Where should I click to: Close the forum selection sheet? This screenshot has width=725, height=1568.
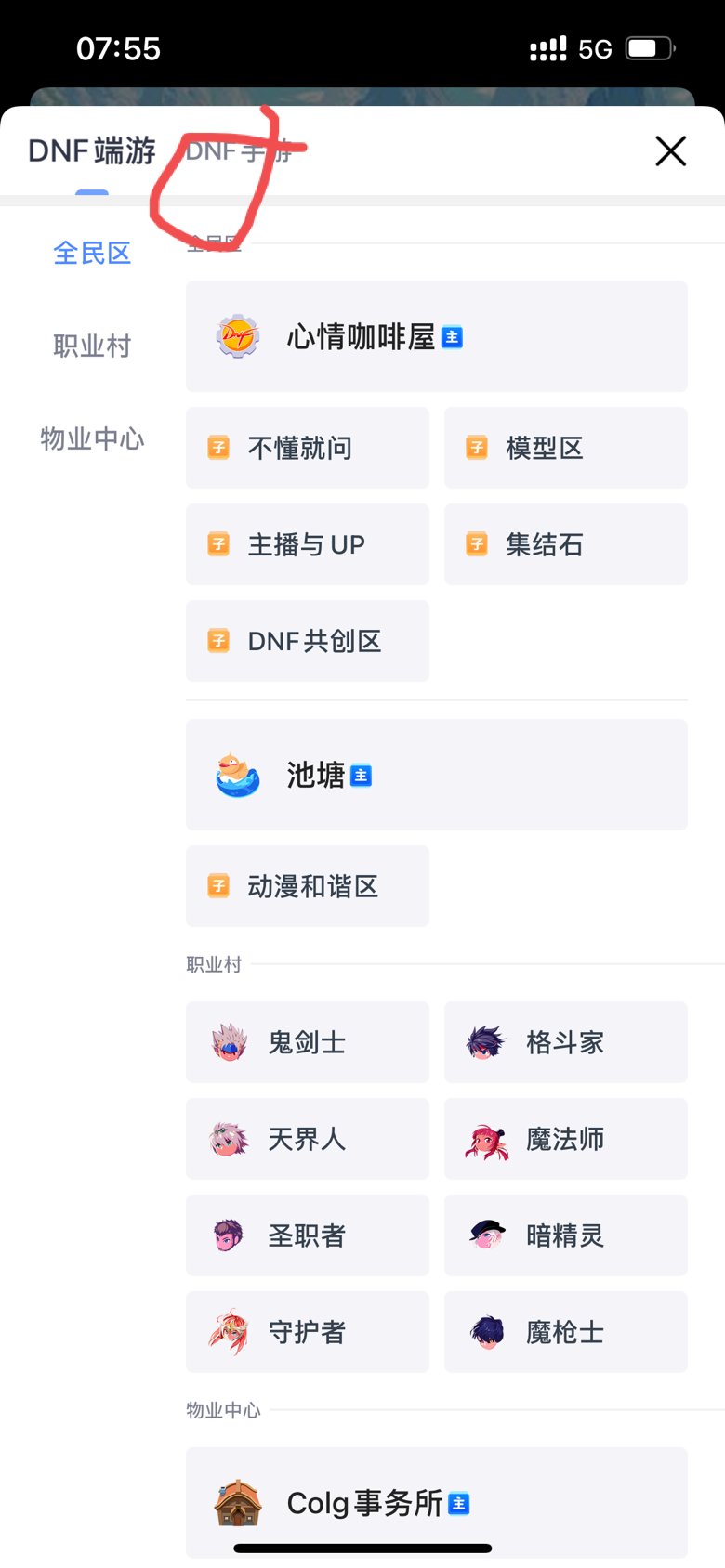point(670,150)
